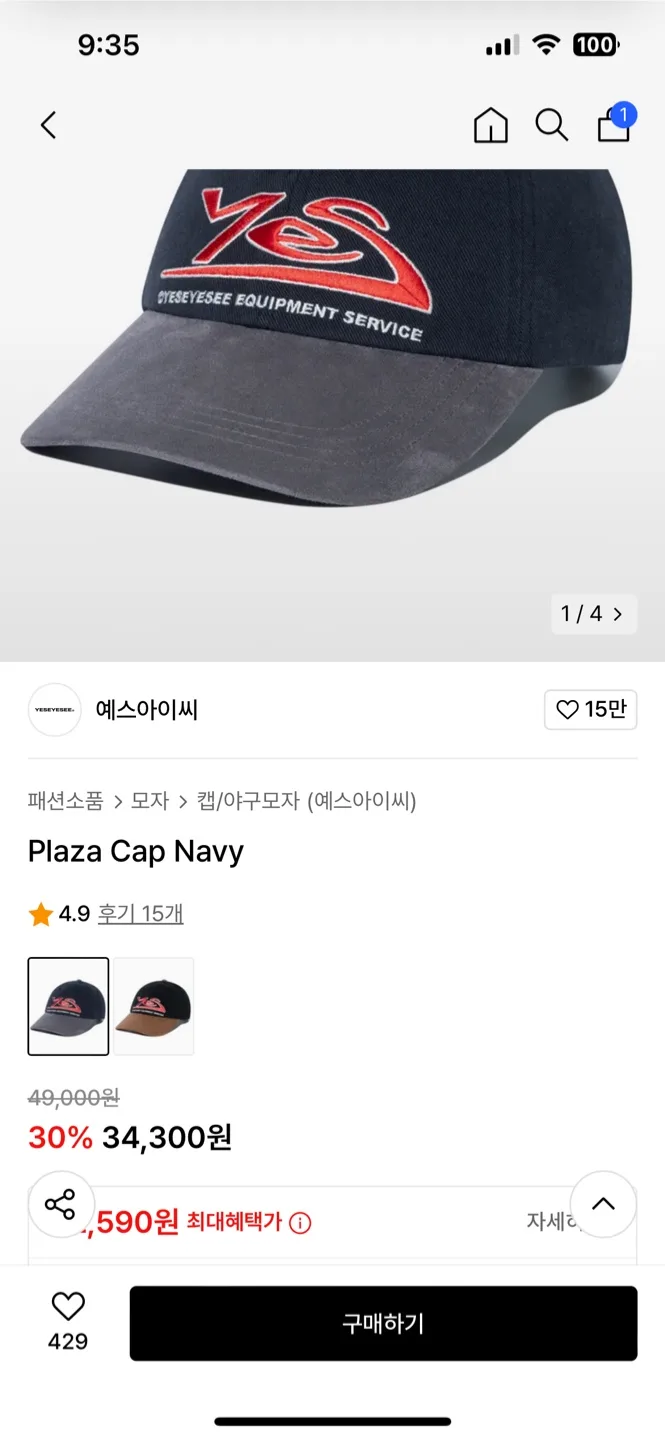Go back to the previous page
Viewport: 665px width, 1440px height.
(x=48, y=125)
